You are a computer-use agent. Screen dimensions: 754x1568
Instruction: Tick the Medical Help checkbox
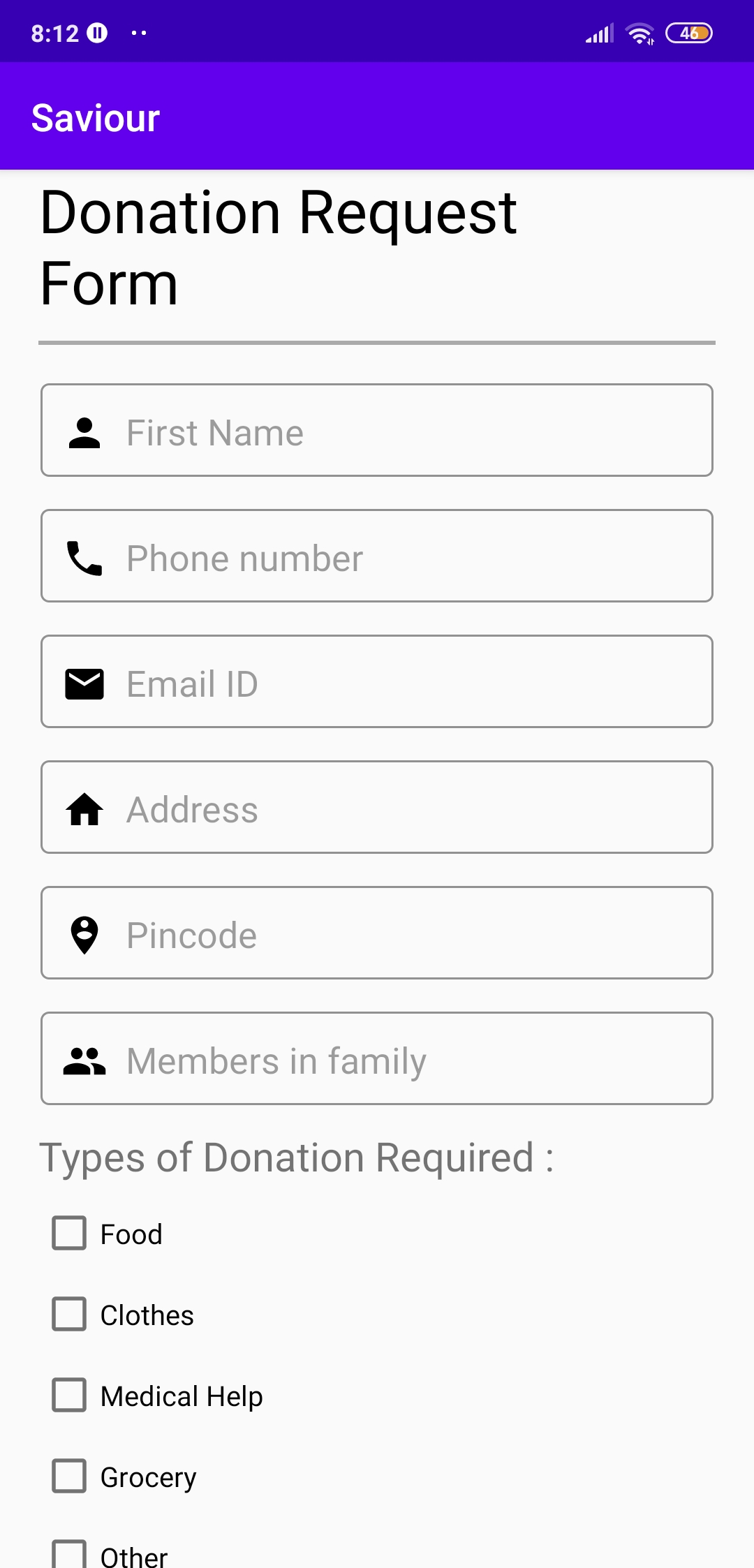(x=70, y=1396)
